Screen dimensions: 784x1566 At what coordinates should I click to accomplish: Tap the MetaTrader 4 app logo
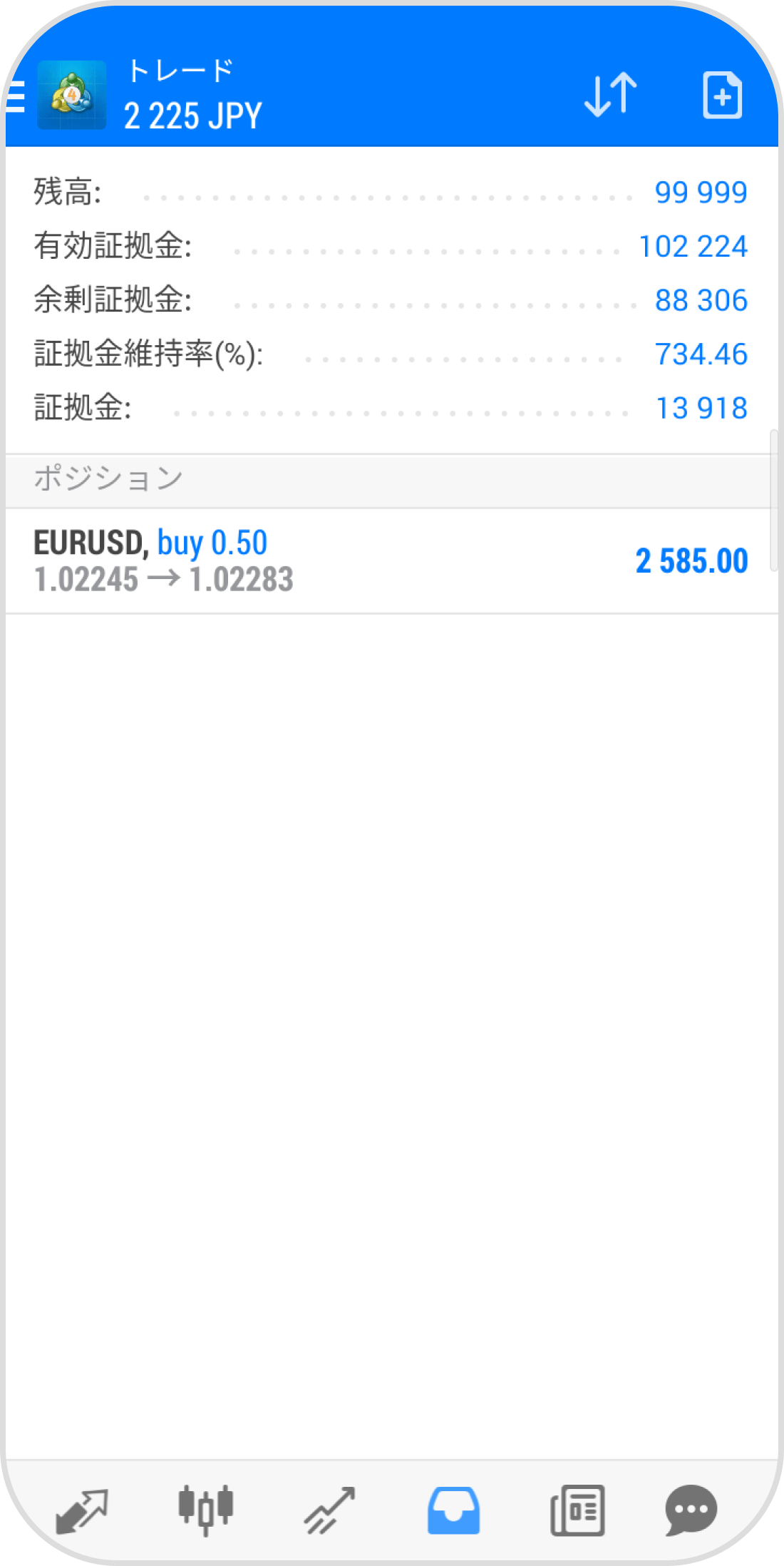pyautogui.click(x=71, y=93)
